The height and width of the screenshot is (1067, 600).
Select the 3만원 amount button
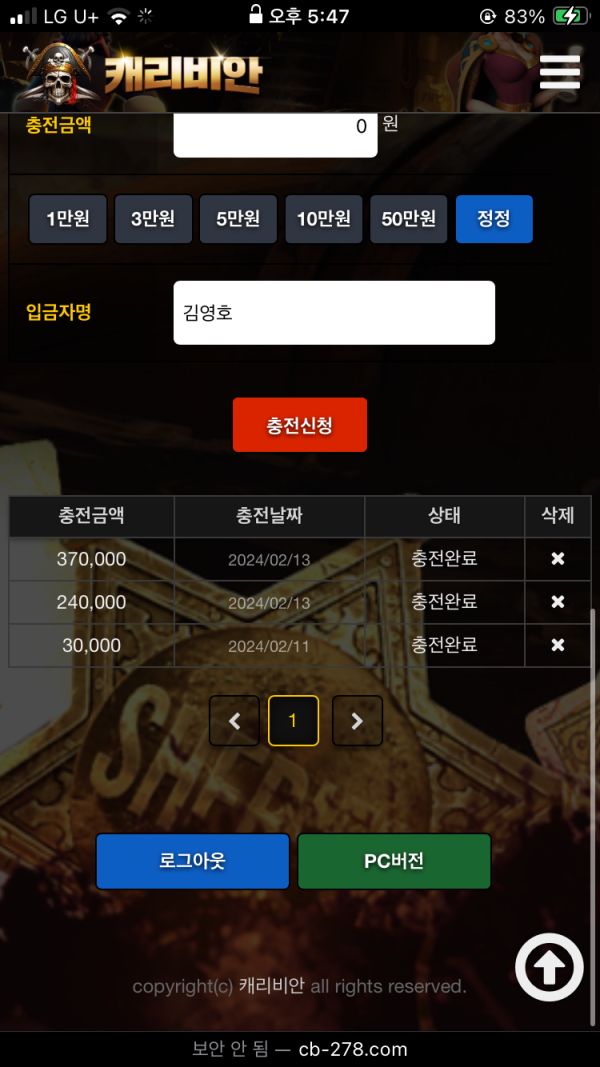tap(153, 219)
